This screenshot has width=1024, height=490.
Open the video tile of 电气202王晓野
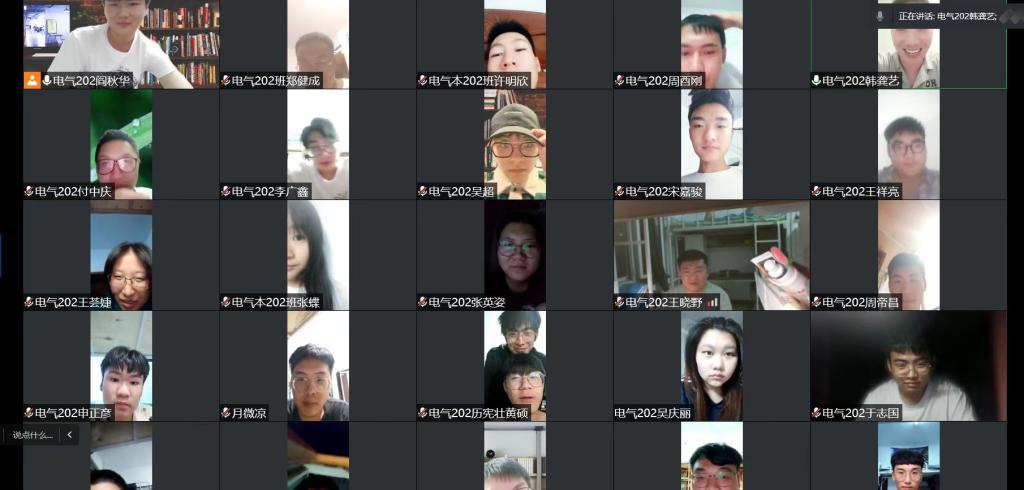click(x=712, y=255)
